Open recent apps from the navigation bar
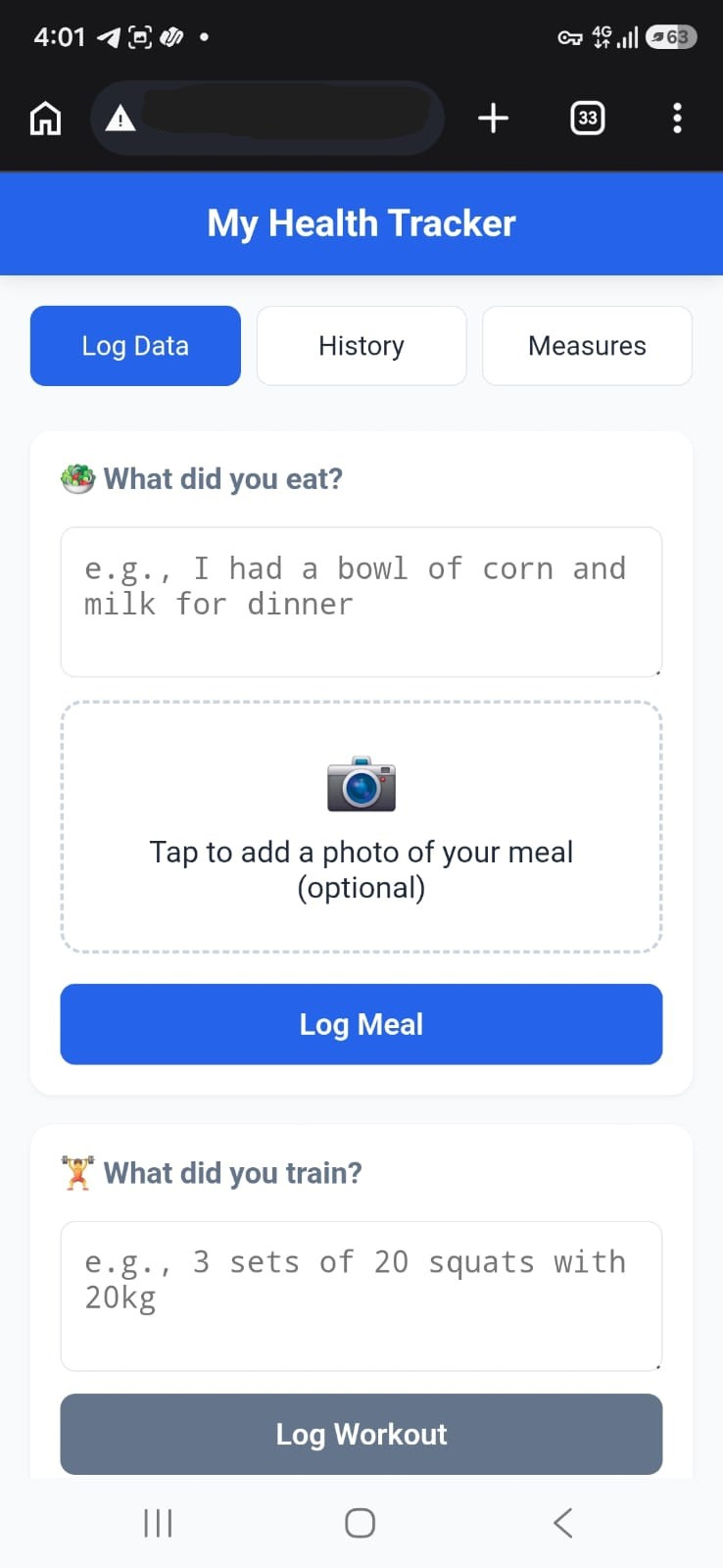The height and width of the screenshot is (1568, 723). coord(158,1523)
